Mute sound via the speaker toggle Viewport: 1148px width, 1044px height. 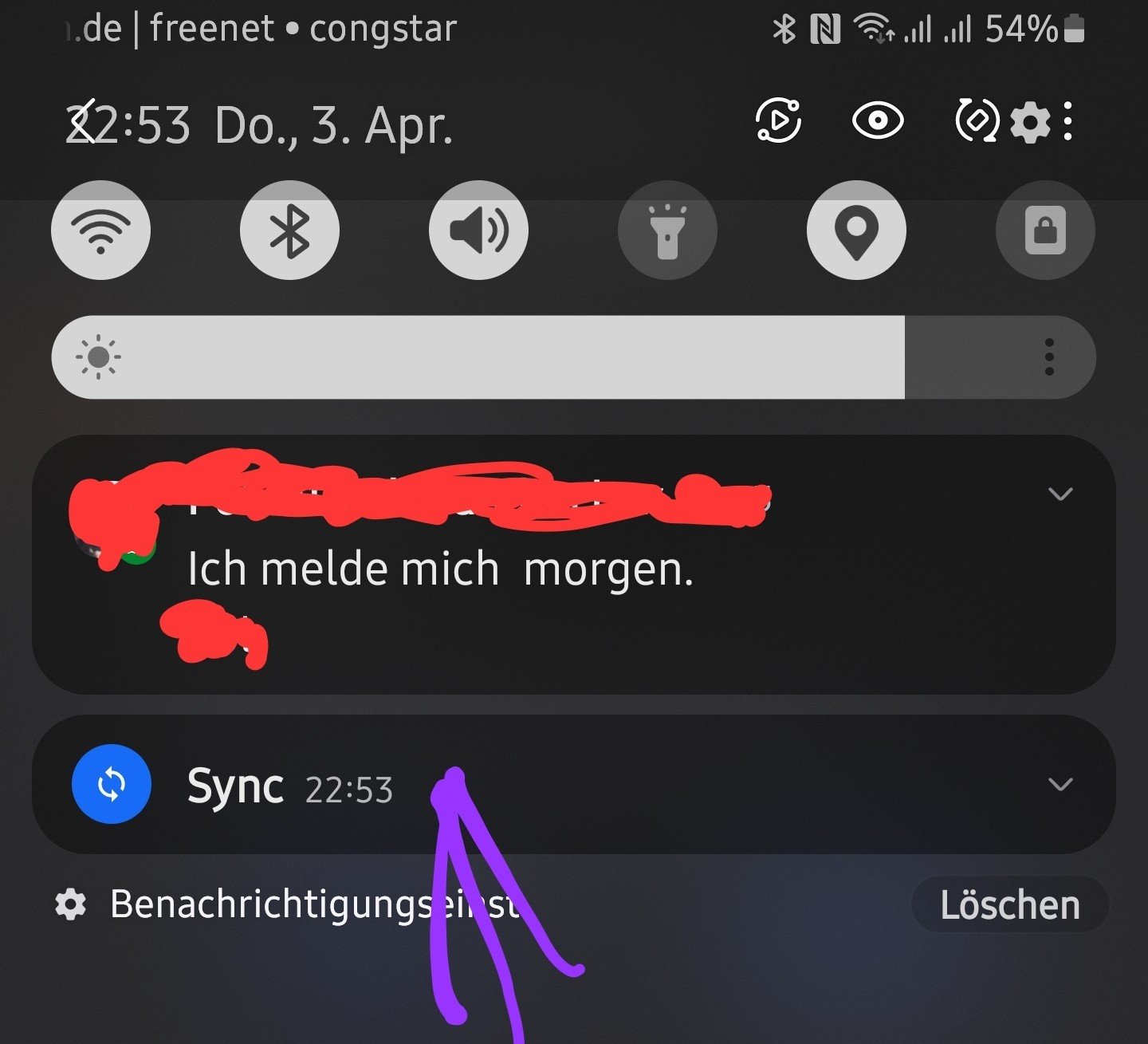point(478,230)
